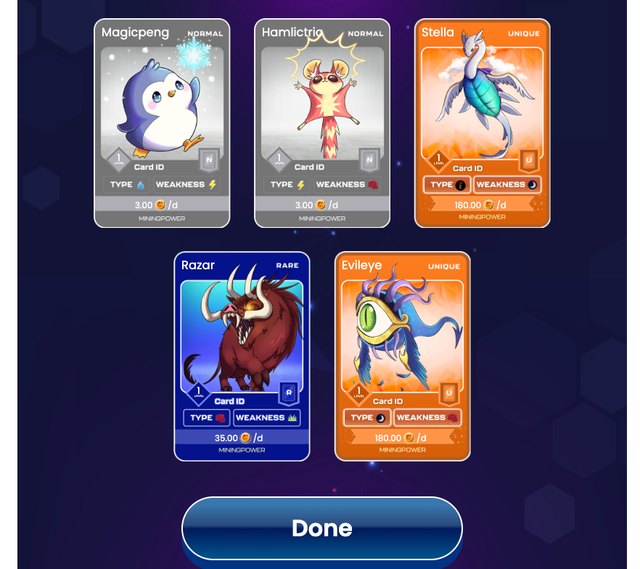Viewport: 640px width, 569px height.
Task: Select the Razar rare card
Action: pyautogui.click(x=241, y=355)
